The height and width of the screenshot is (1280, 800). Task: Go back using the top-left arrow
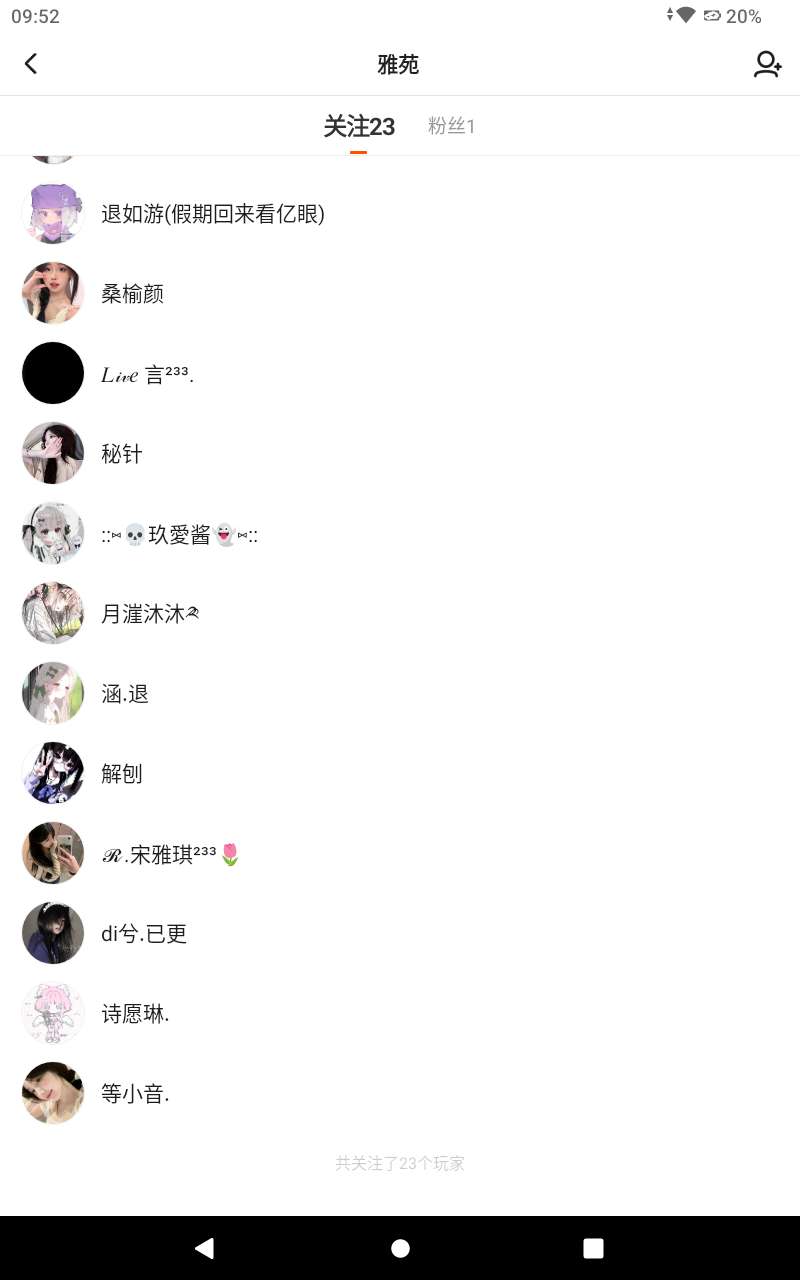click(31, 64)
